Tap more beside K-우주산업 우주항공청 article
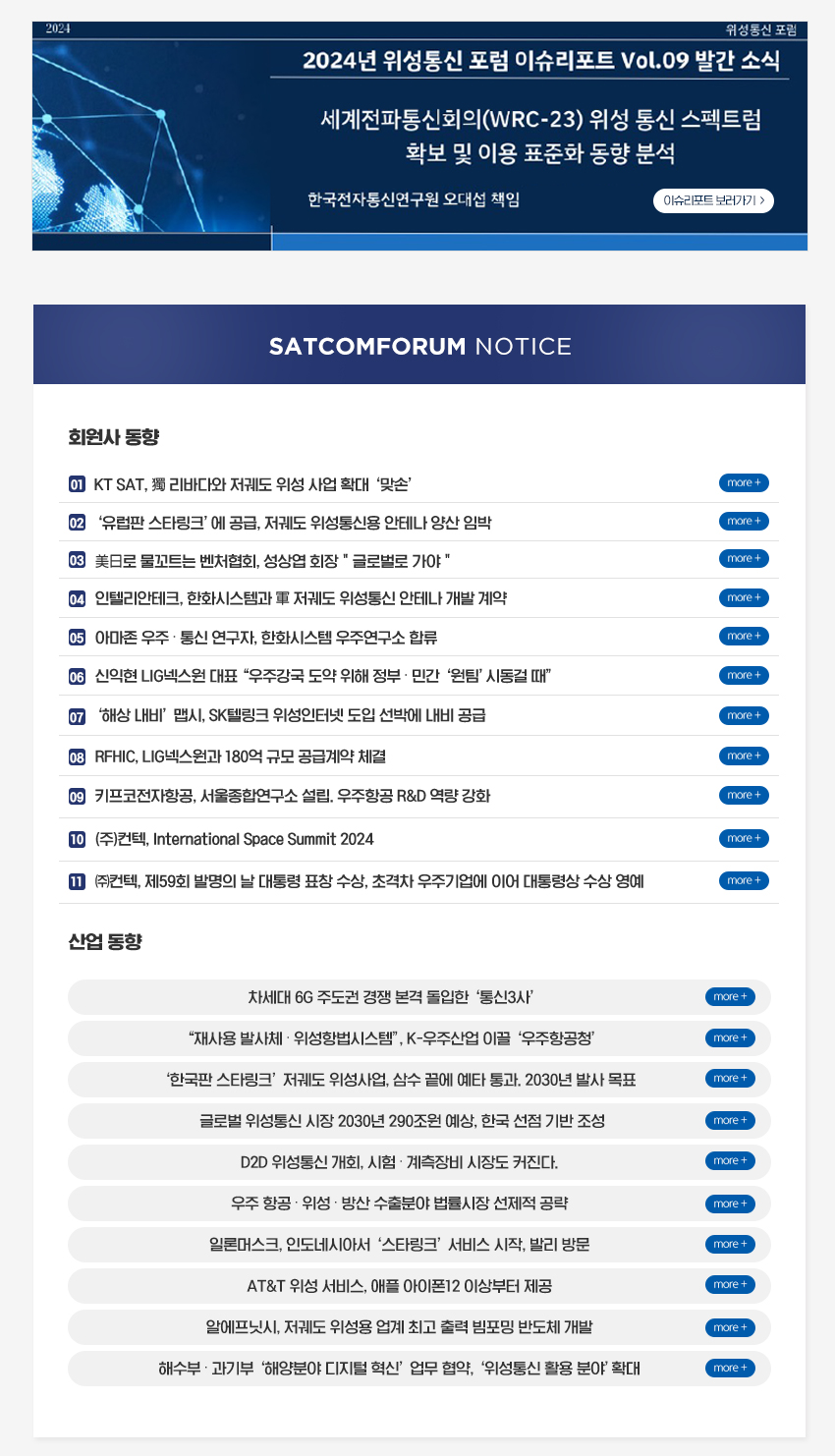Screen dimensions: 835x1456 730,1037
